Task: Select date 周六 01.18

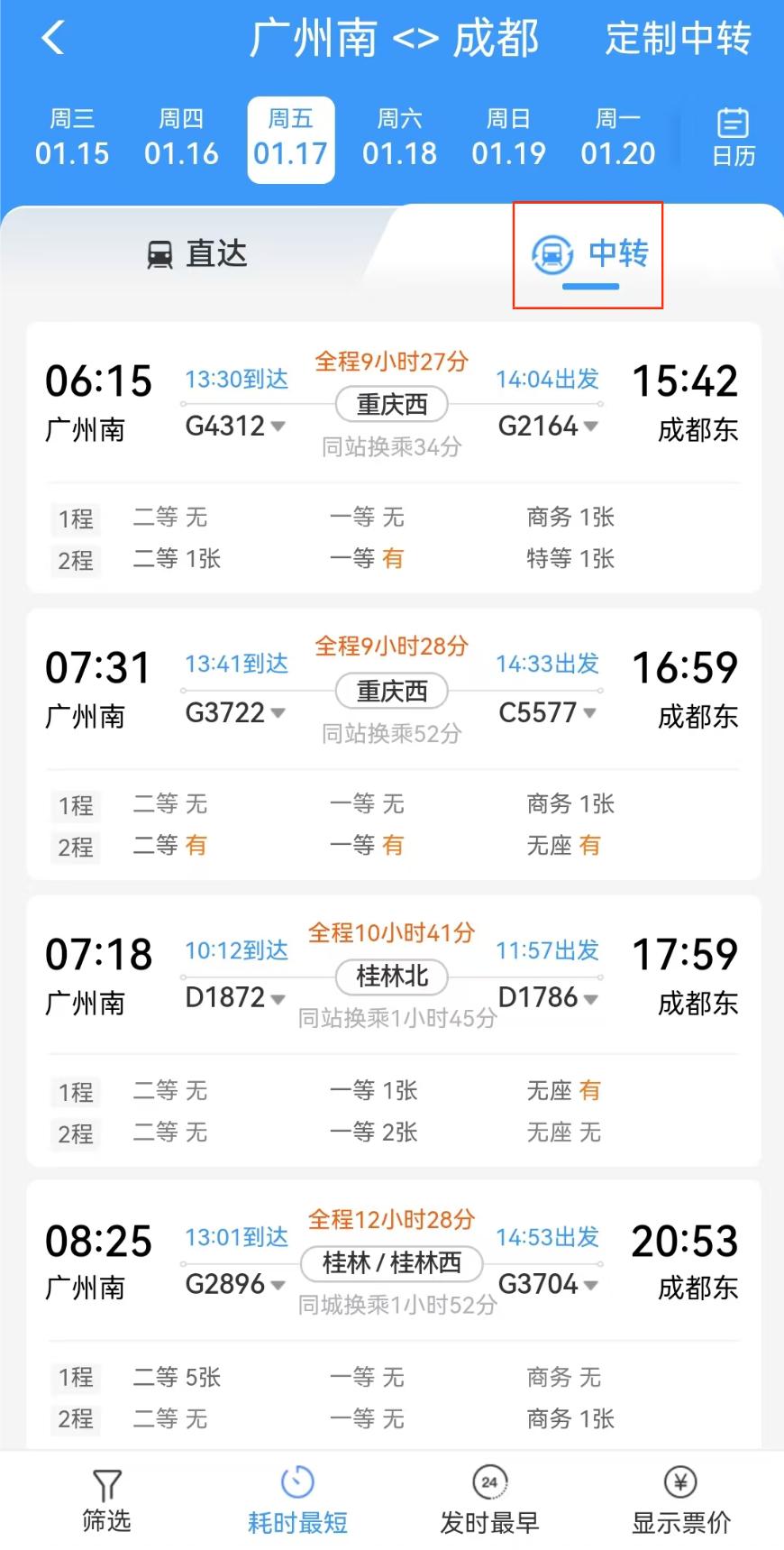Action: pos(399,138)
